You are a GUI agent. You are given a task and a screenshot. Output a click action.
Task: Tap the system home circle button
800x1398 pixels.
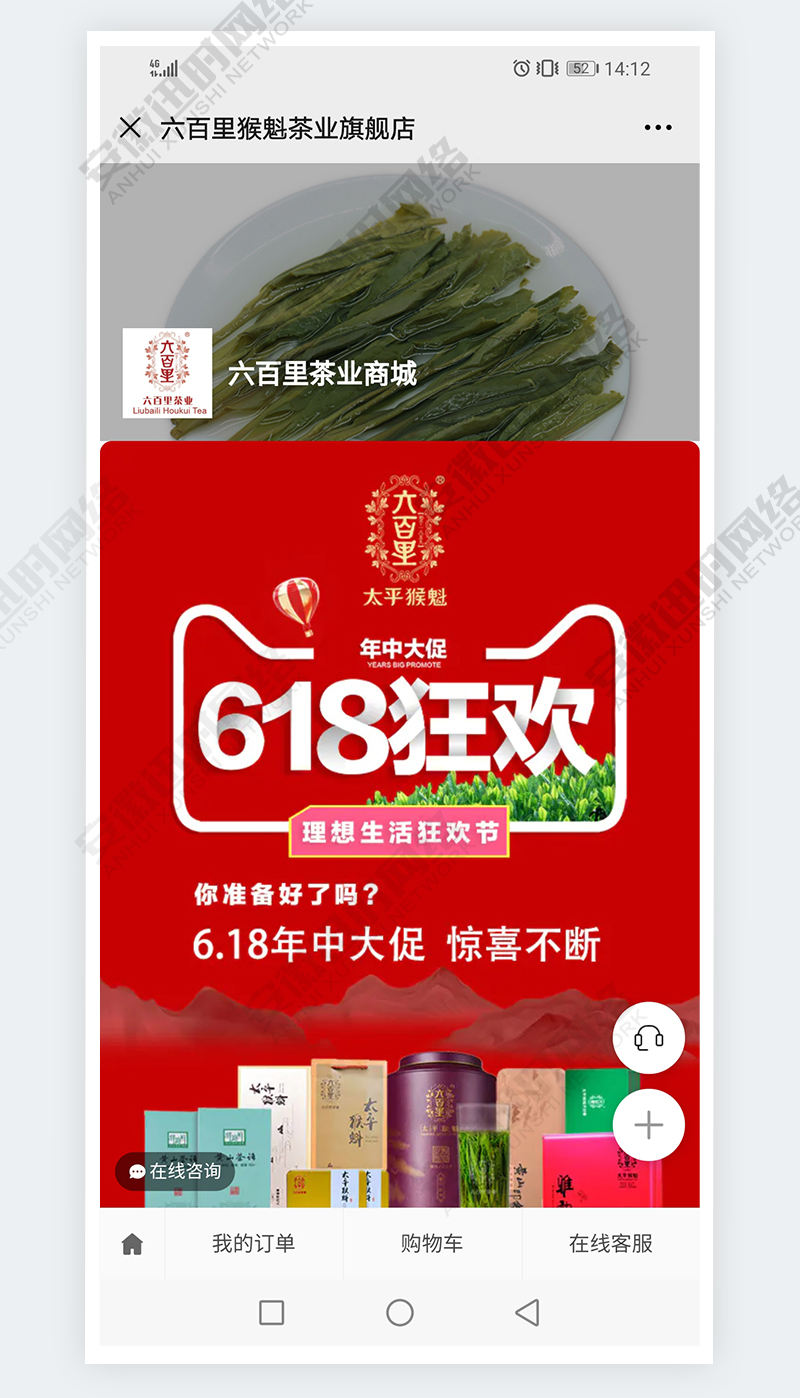tap(400, 1312)
